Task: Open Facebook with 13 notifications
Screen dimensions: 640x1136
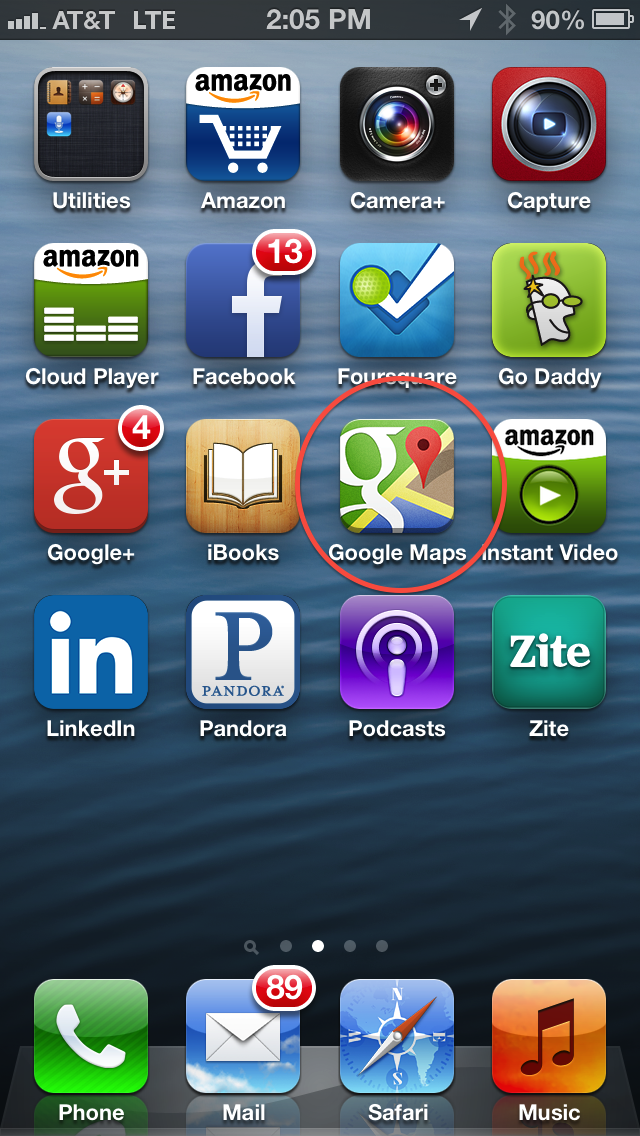Action: (243, 300)
